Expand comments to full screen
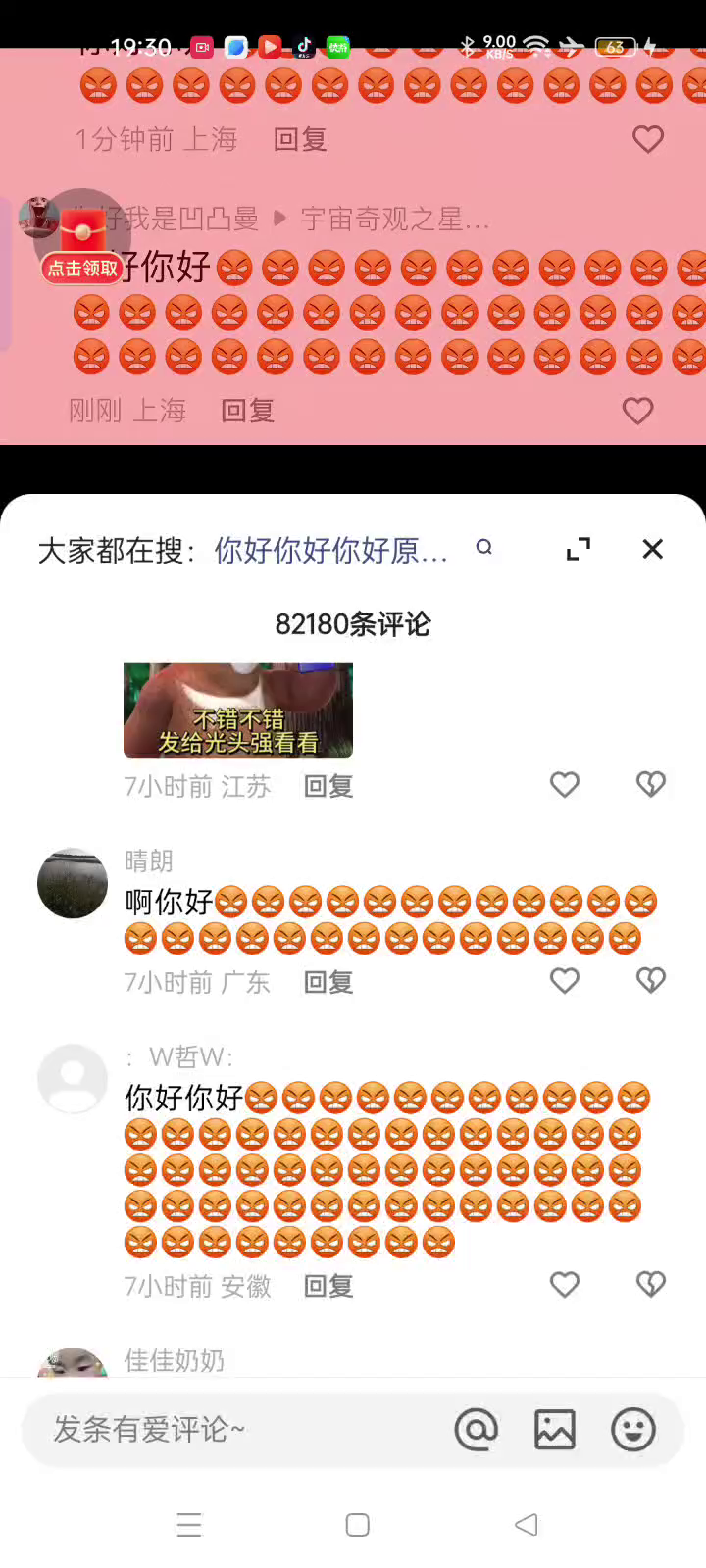 (579, 549)
